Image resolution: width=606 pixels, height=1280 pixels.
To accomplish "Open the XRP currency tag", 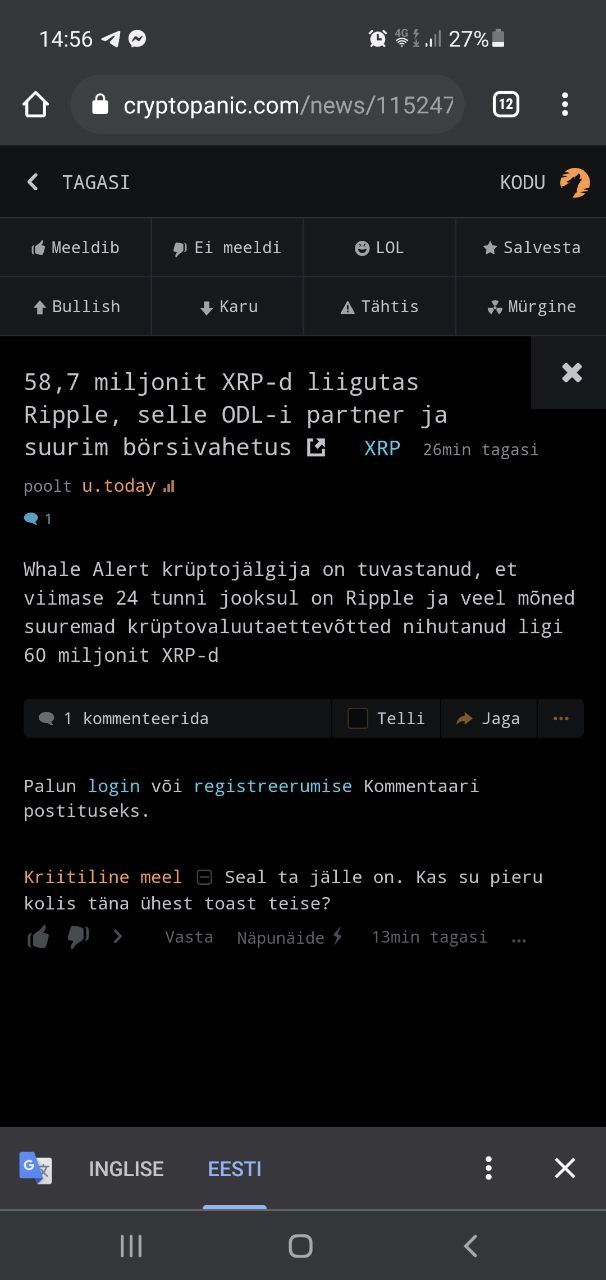I will (x=382, y=448).
